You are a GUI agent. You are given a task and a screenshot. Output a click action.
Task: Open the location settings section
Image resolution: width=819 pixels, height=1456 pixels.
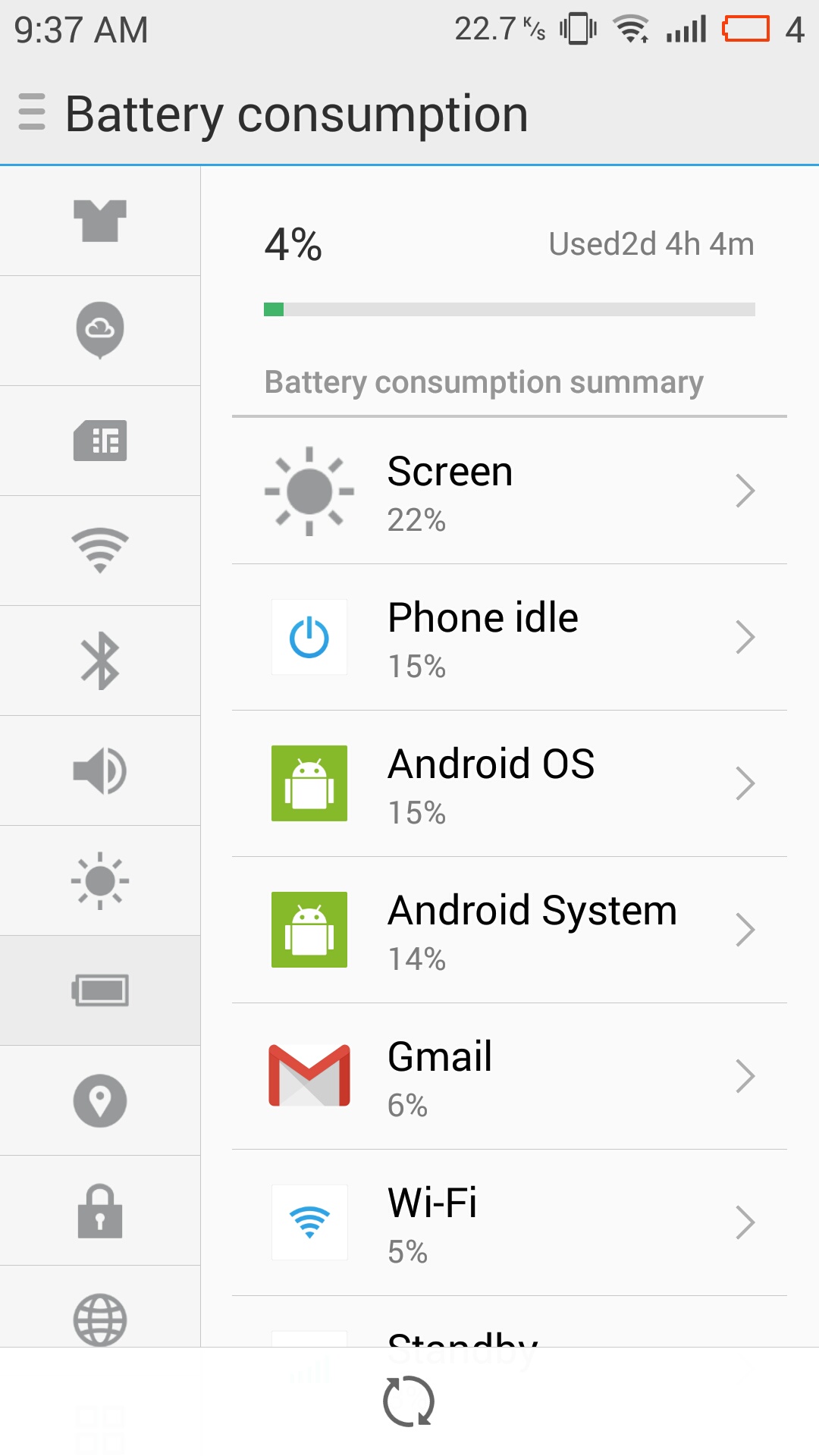[x=100, y=1100]
